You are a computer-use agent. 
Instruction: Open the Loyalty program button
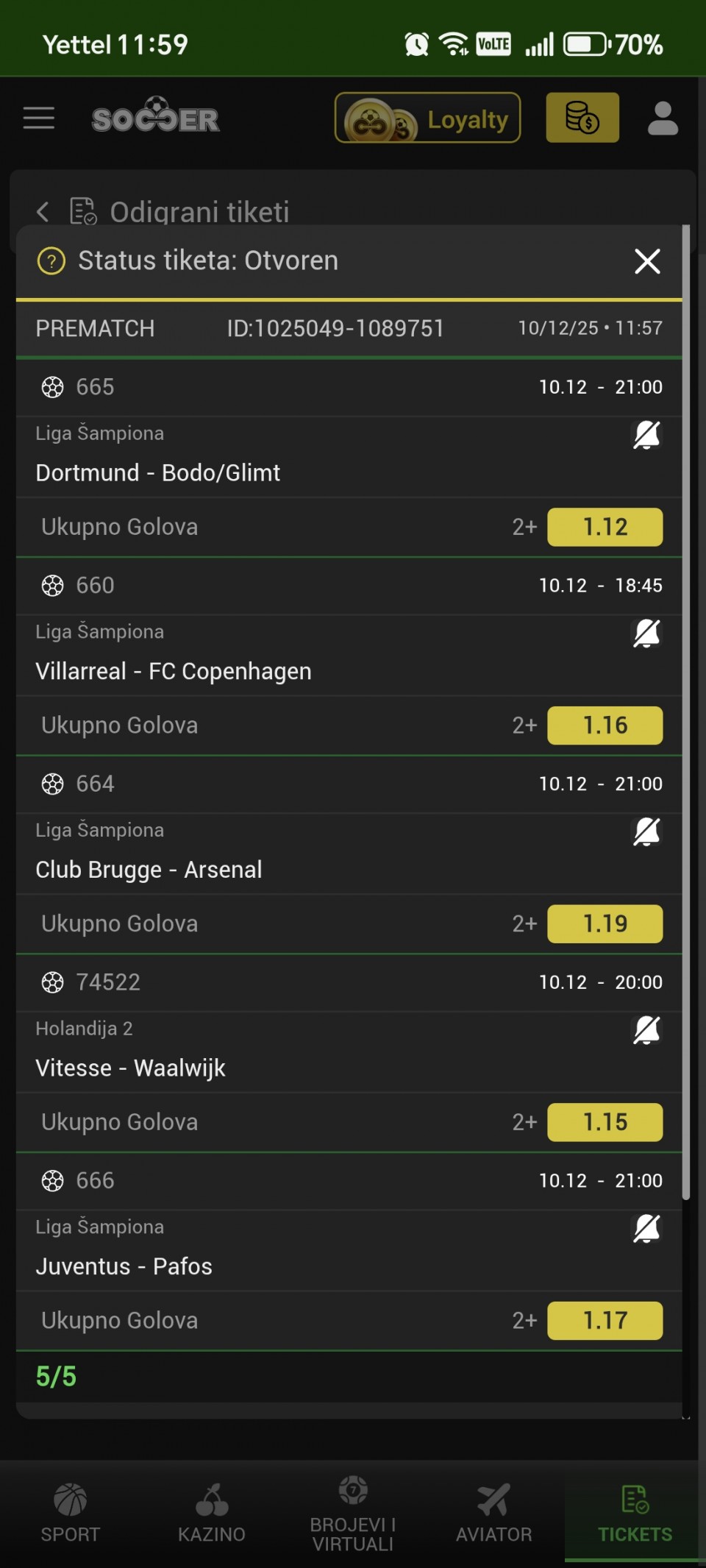(427, 118)
